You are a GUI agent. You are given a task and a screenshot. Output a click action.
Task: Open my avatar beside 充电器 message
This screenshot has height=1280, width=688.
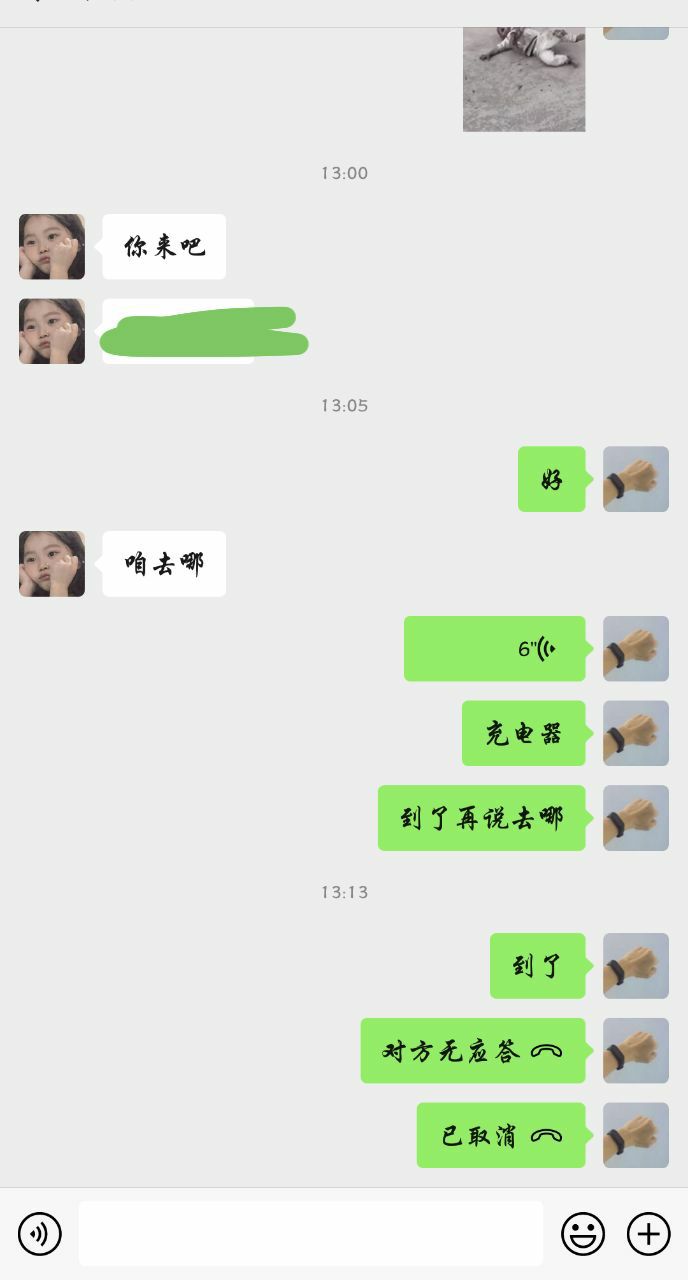(636, 733)
